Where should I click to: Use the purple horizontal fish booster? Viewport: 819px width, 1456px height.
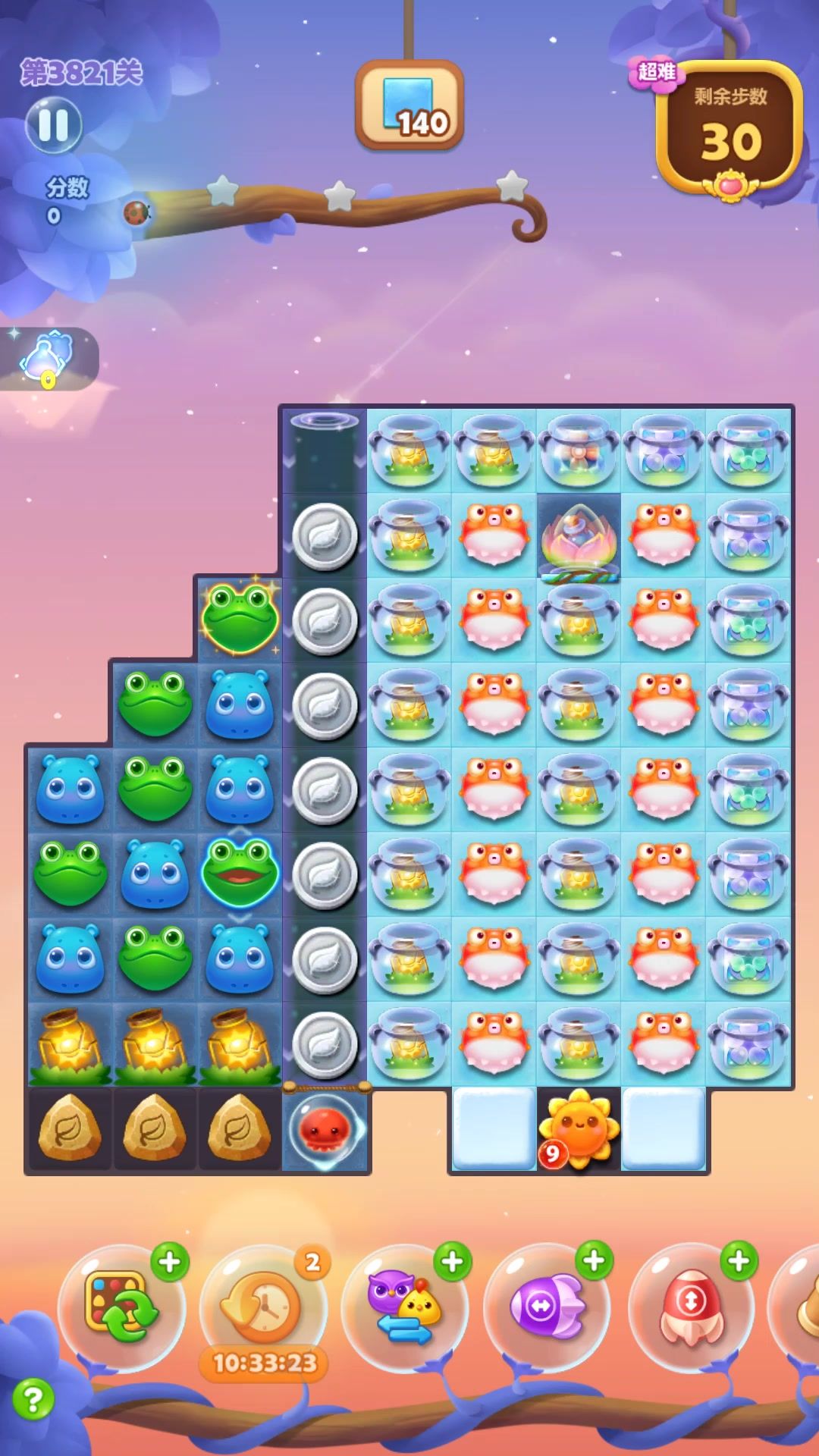click(x=547, y=1306)
